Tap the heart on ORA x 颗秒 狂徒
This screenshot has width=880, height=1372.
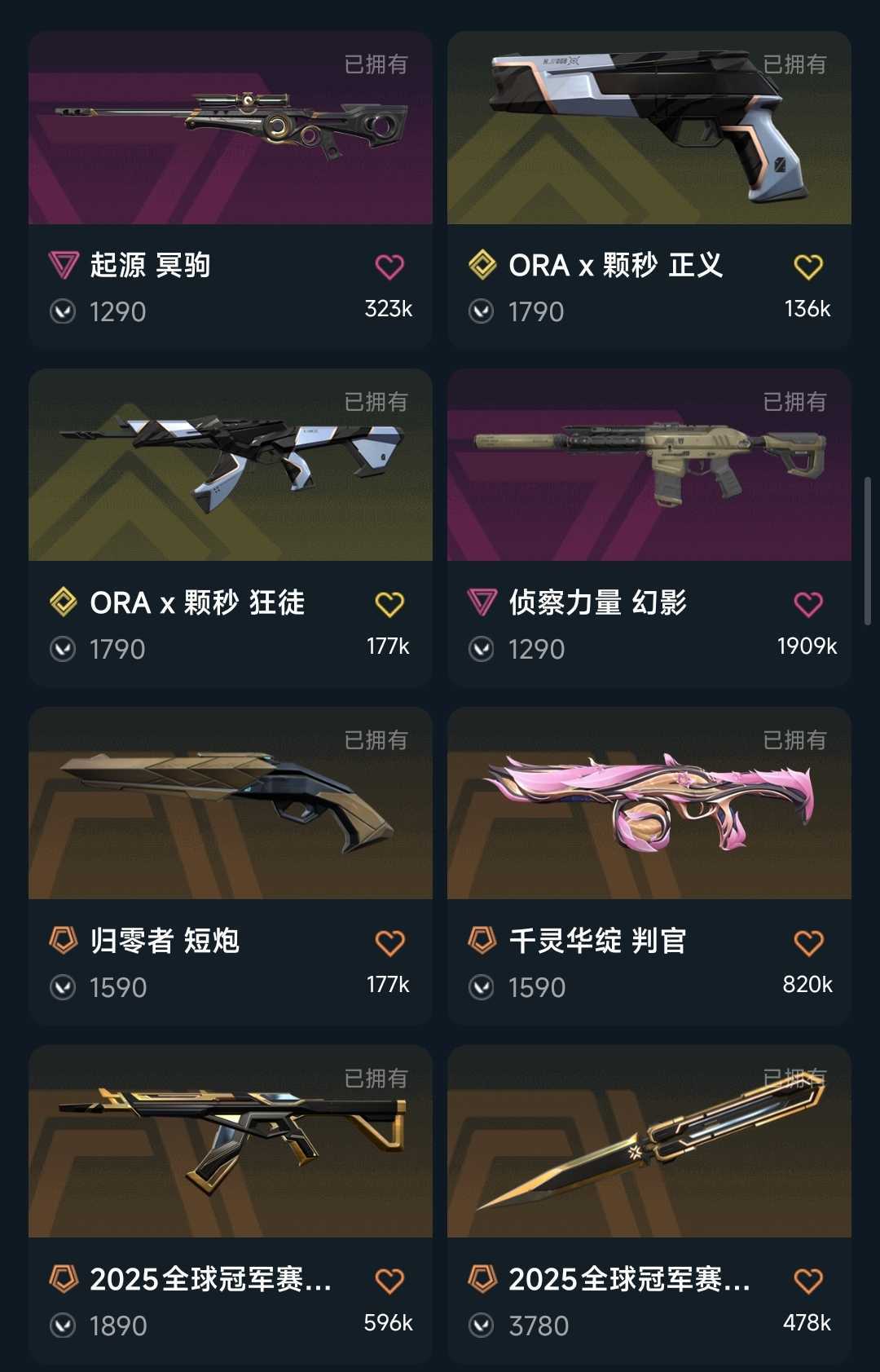click(389, 604)
